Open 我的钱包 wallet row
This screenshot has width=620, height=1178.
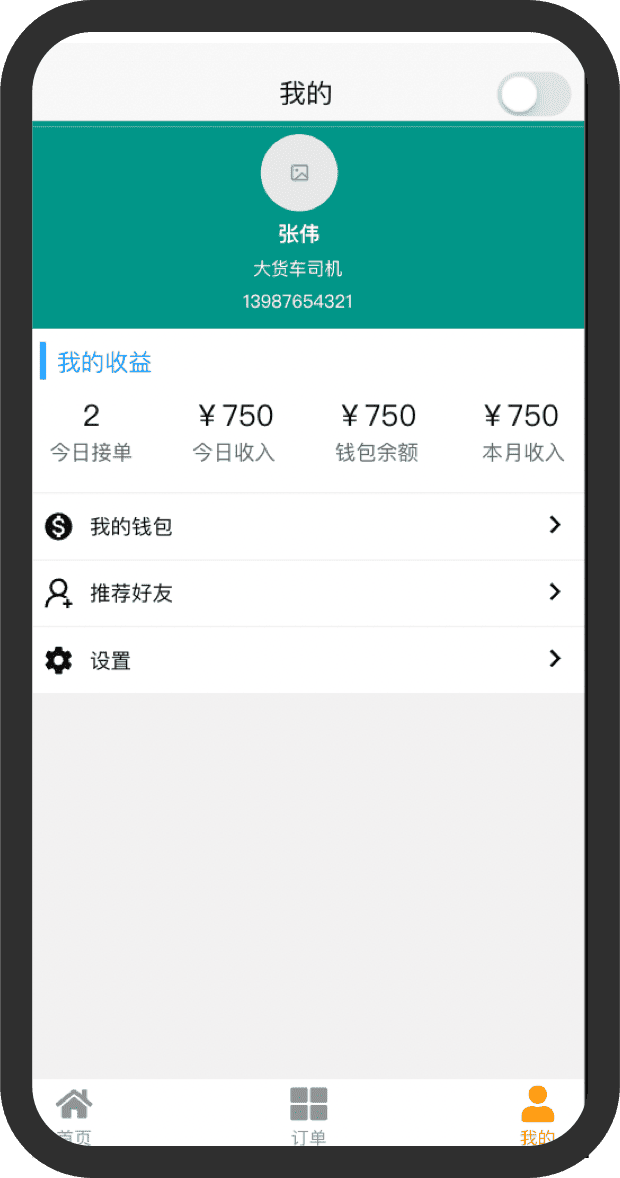tap(308, 526)
